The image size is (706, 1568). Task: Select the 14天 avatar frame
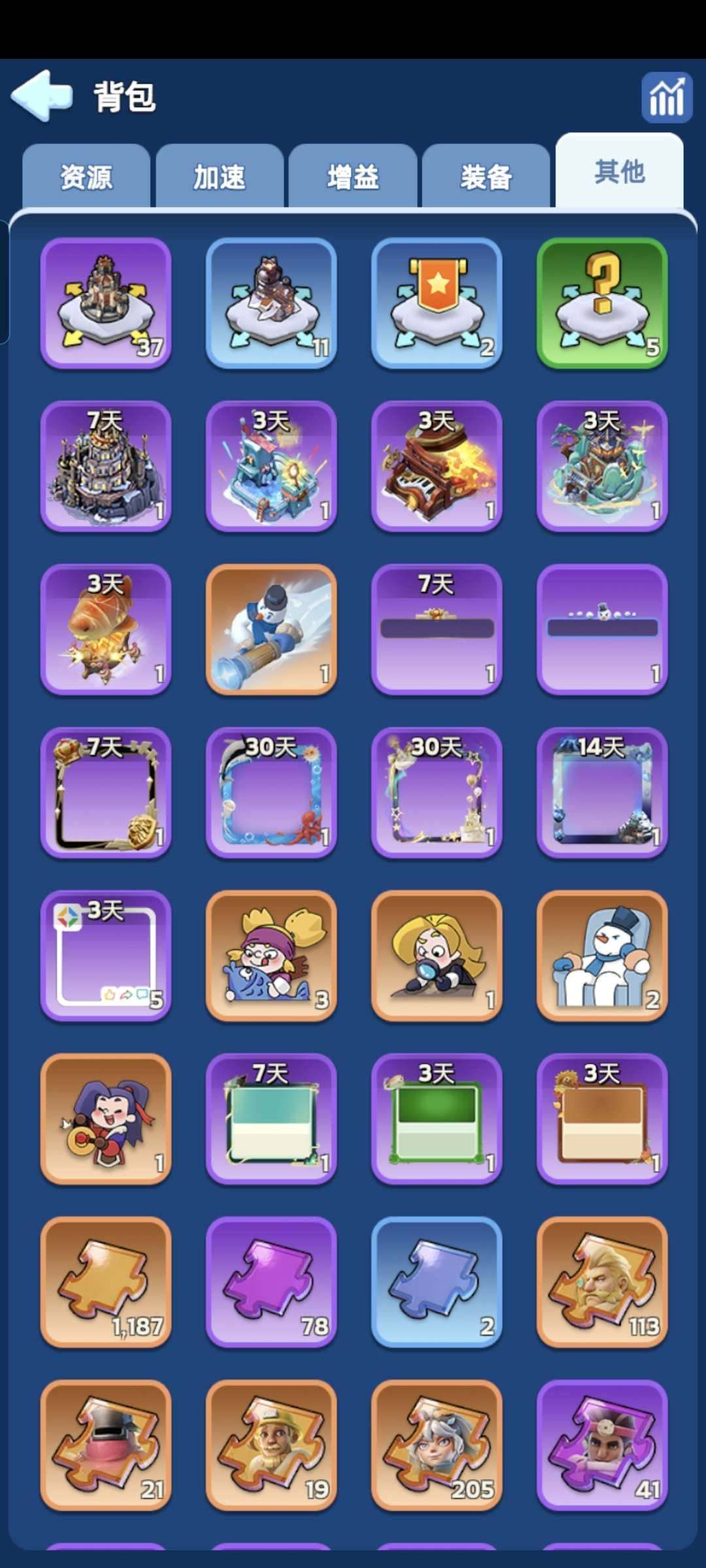602,792
